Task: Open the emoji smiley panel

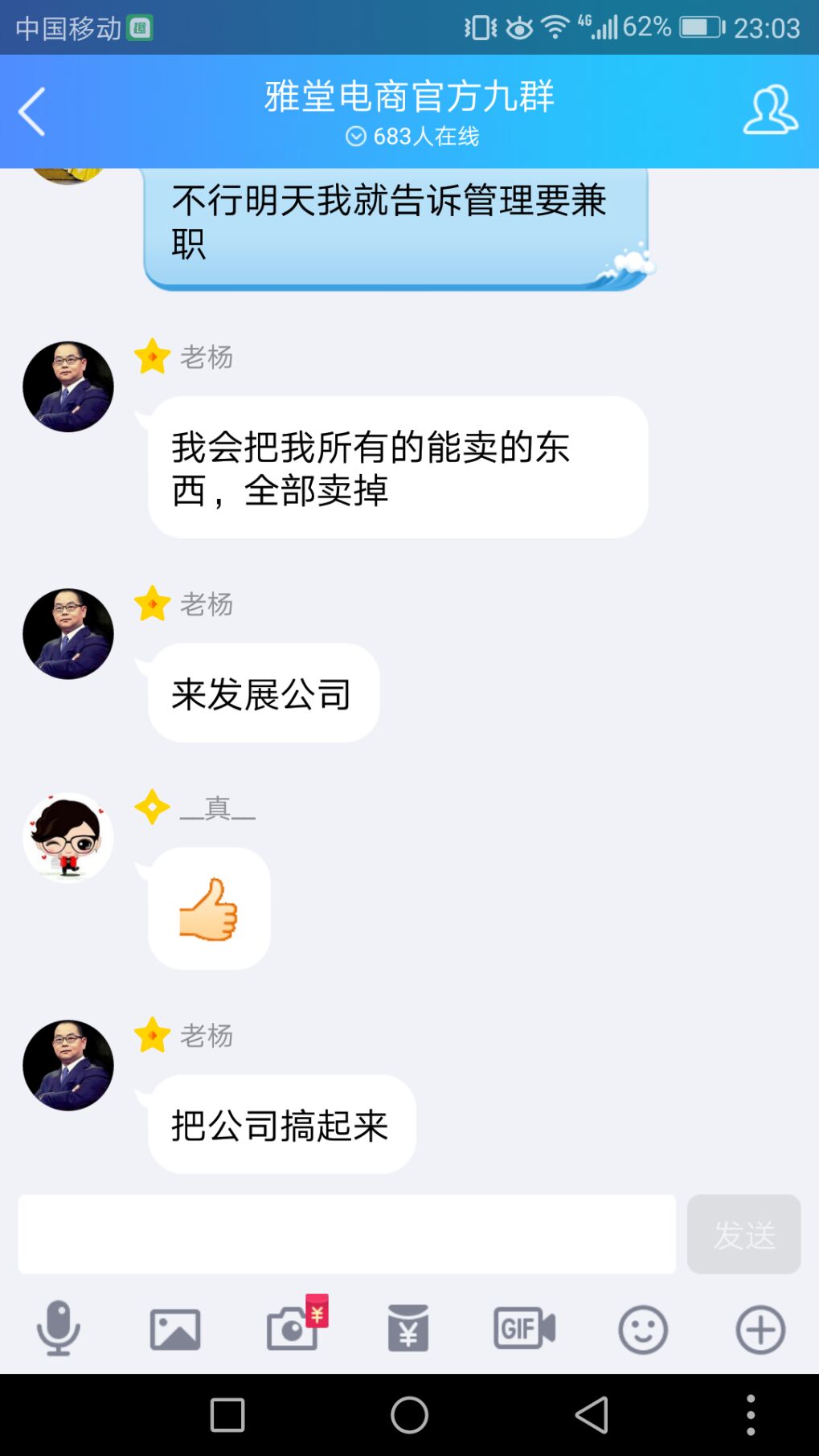Action: [642, 1328]
